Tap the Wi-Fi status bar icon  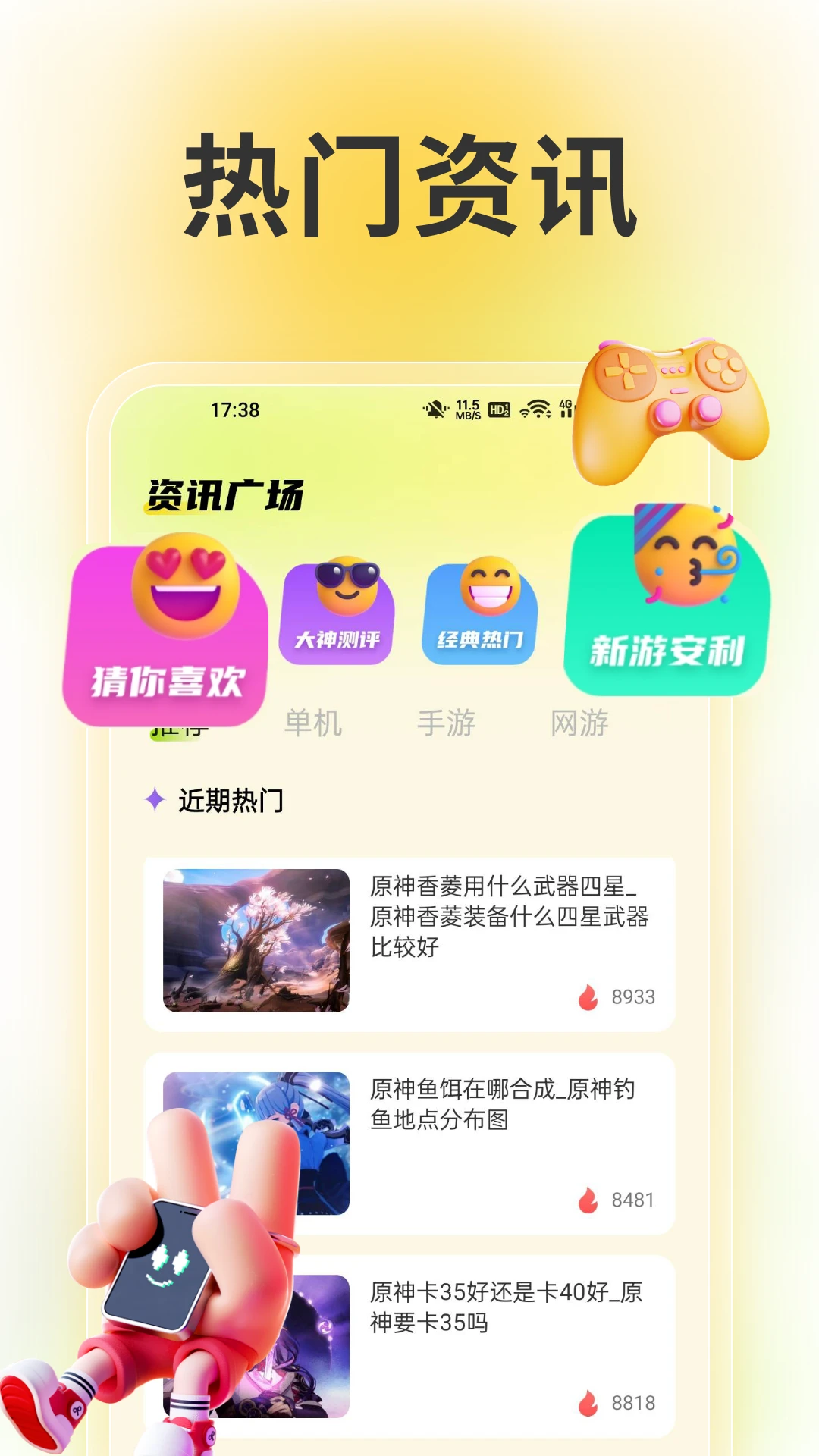535,409
